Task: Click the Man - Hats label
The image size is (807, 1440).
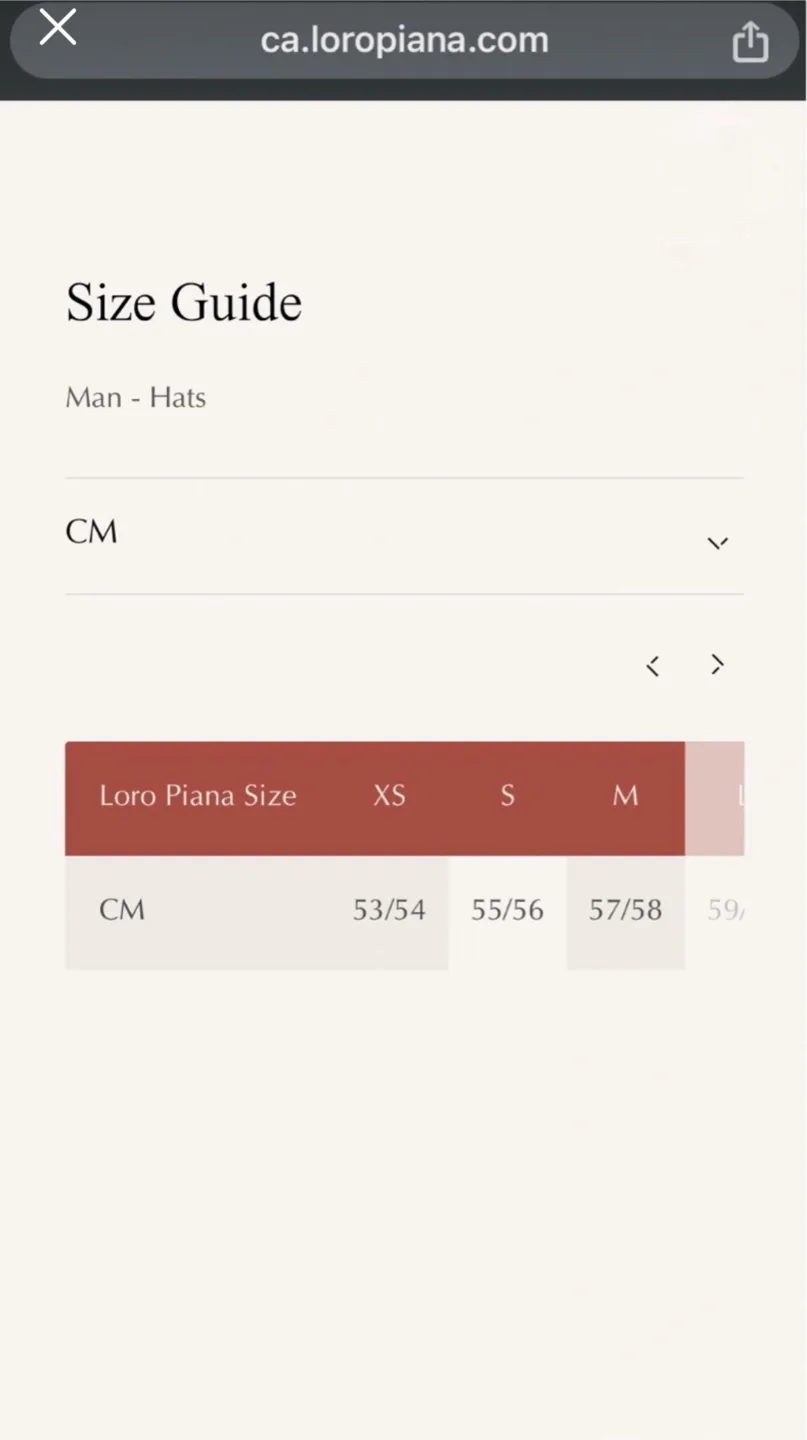Action: pyautogui.click(x=135, y=397)
